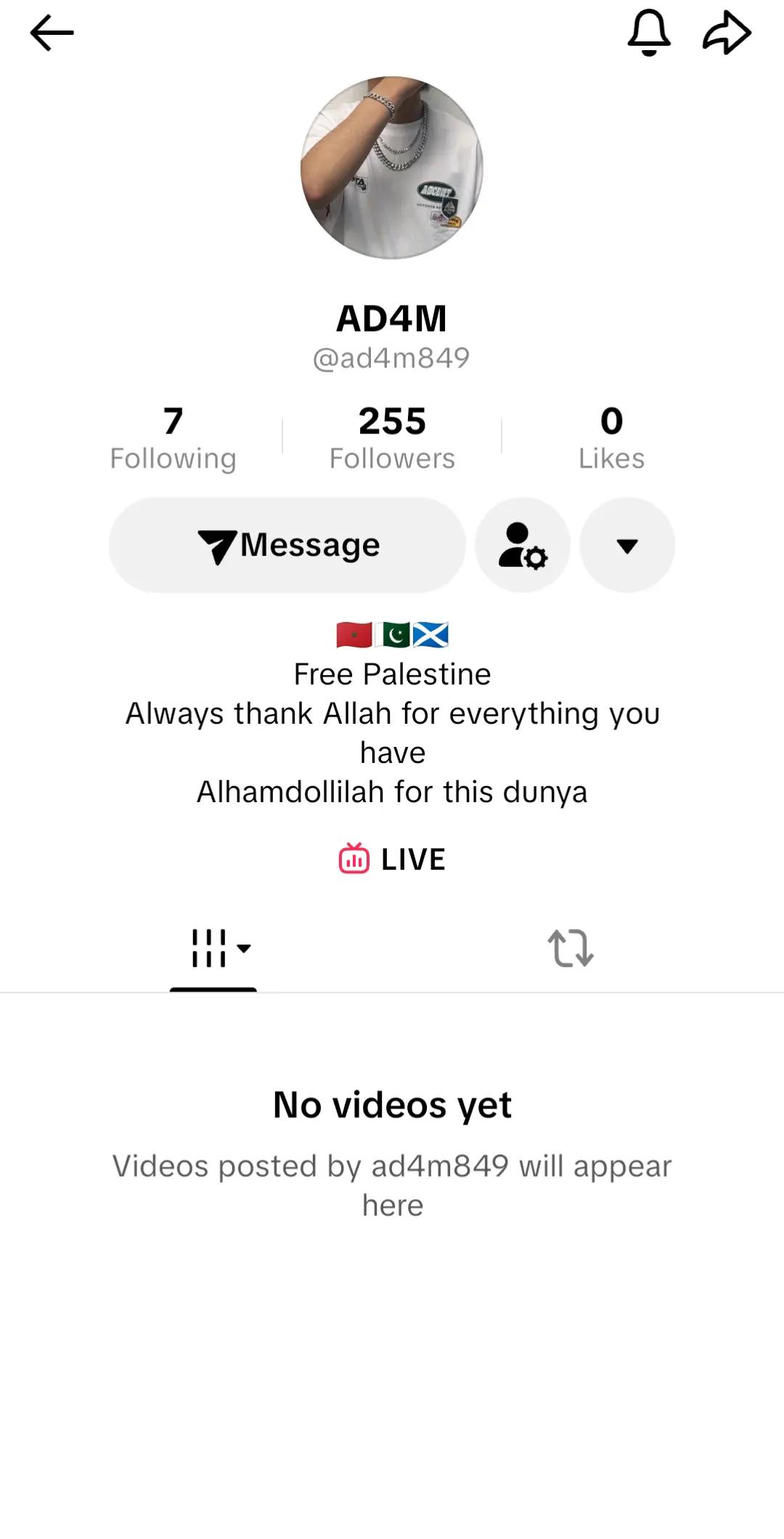Go back using the arrow icon
The image size is (784, 1539).
click(x=52, y=33)
